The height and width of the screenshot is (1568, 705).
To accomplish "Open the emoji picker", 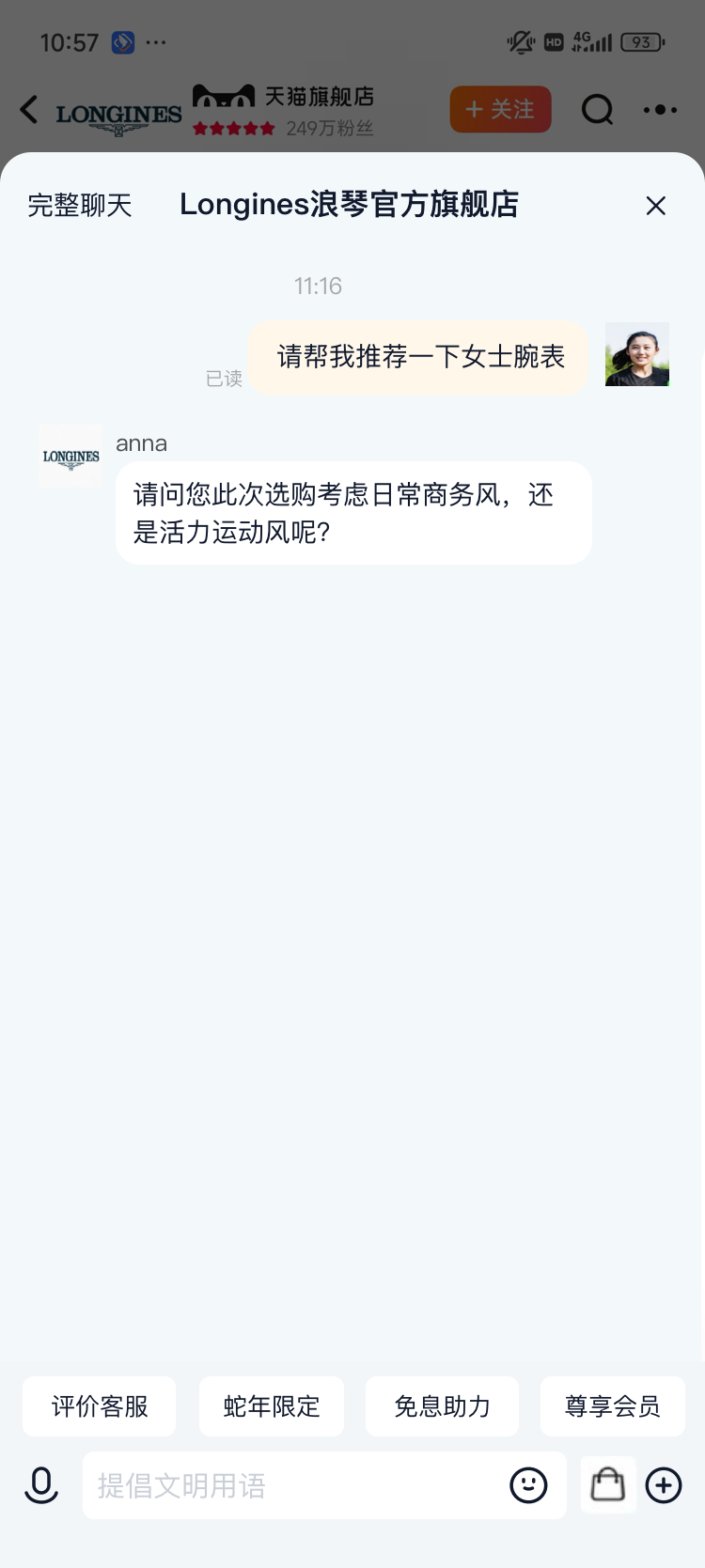I will click(528, 1485).
